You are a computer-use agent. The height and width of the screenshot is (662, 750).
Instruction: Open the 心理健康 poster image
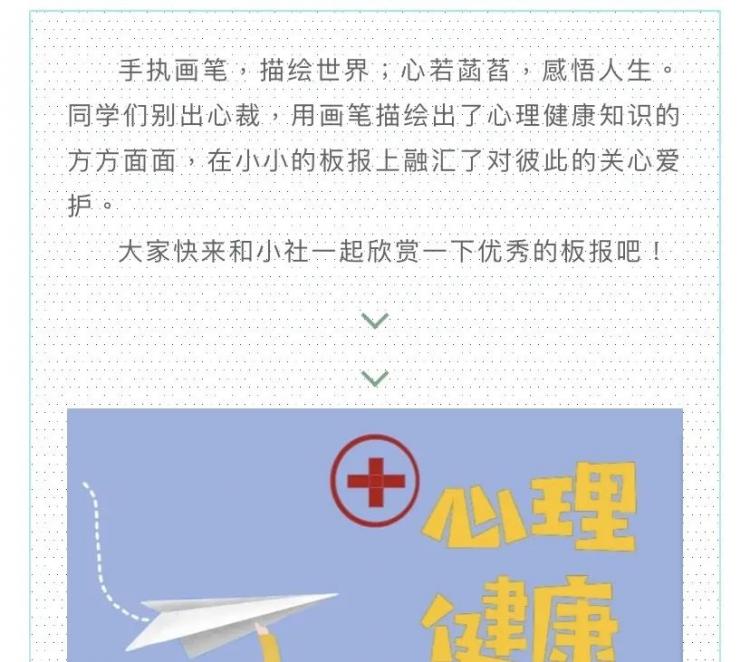pyautogui.click(x=375, y=535)
